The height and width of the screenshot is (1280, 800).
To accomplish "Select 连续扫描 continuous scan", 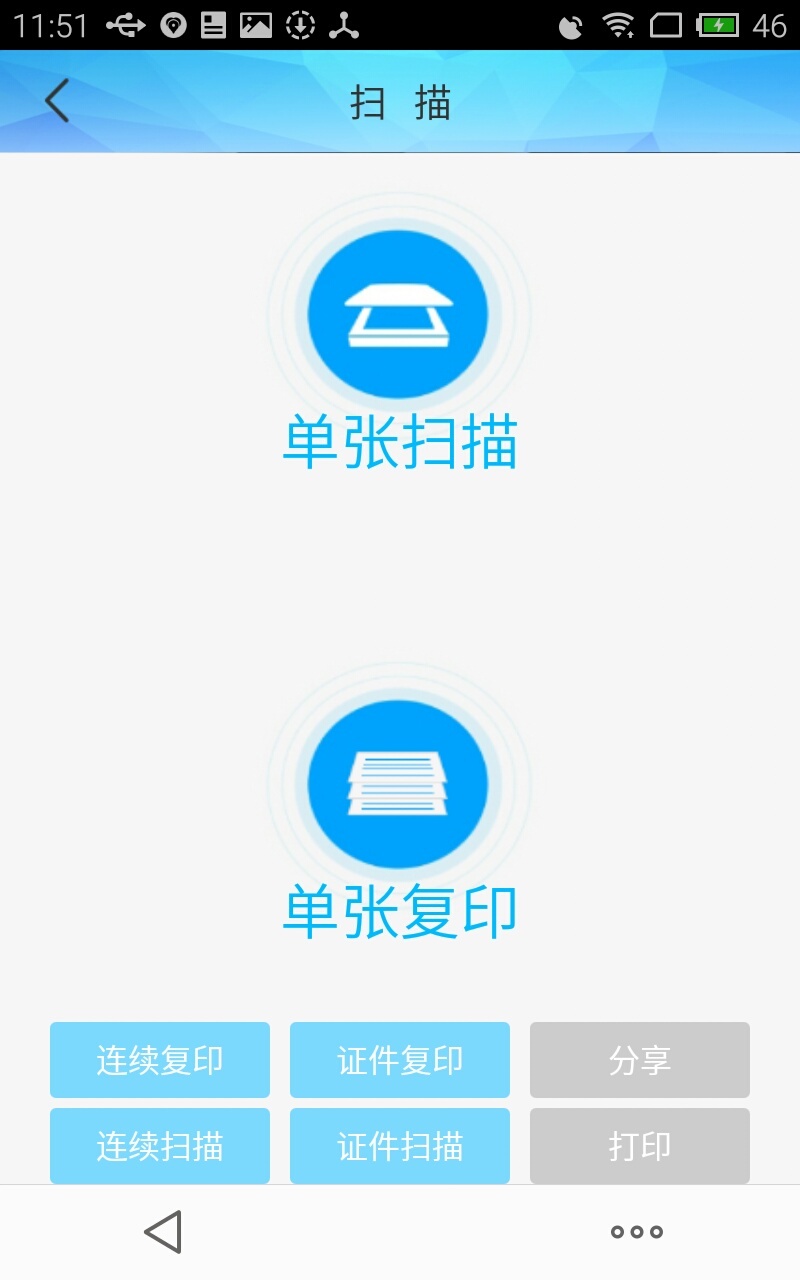I will (x=160, y=1146).
